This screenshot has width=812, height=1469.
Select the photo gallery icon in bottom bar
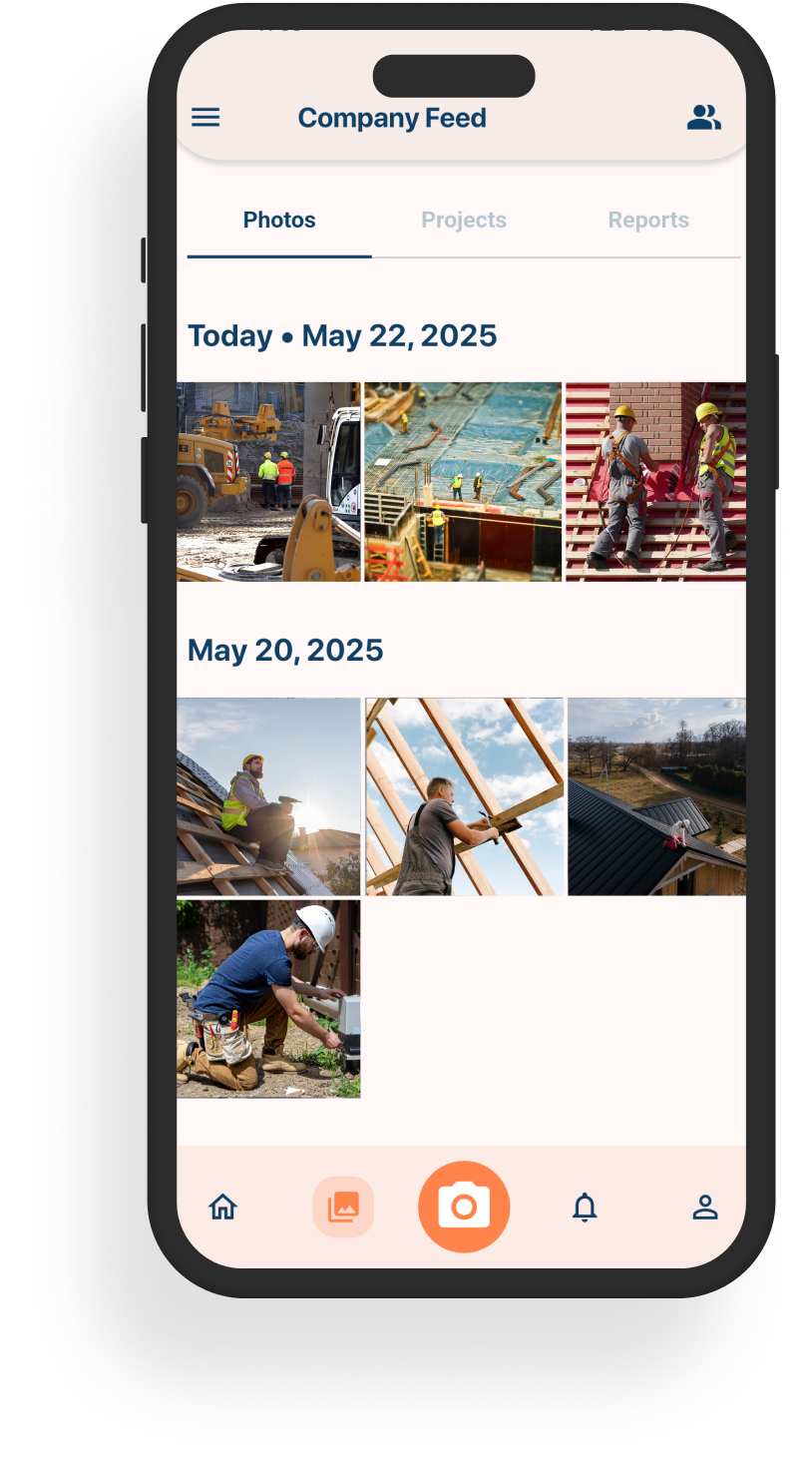[x=343, y=1207]
